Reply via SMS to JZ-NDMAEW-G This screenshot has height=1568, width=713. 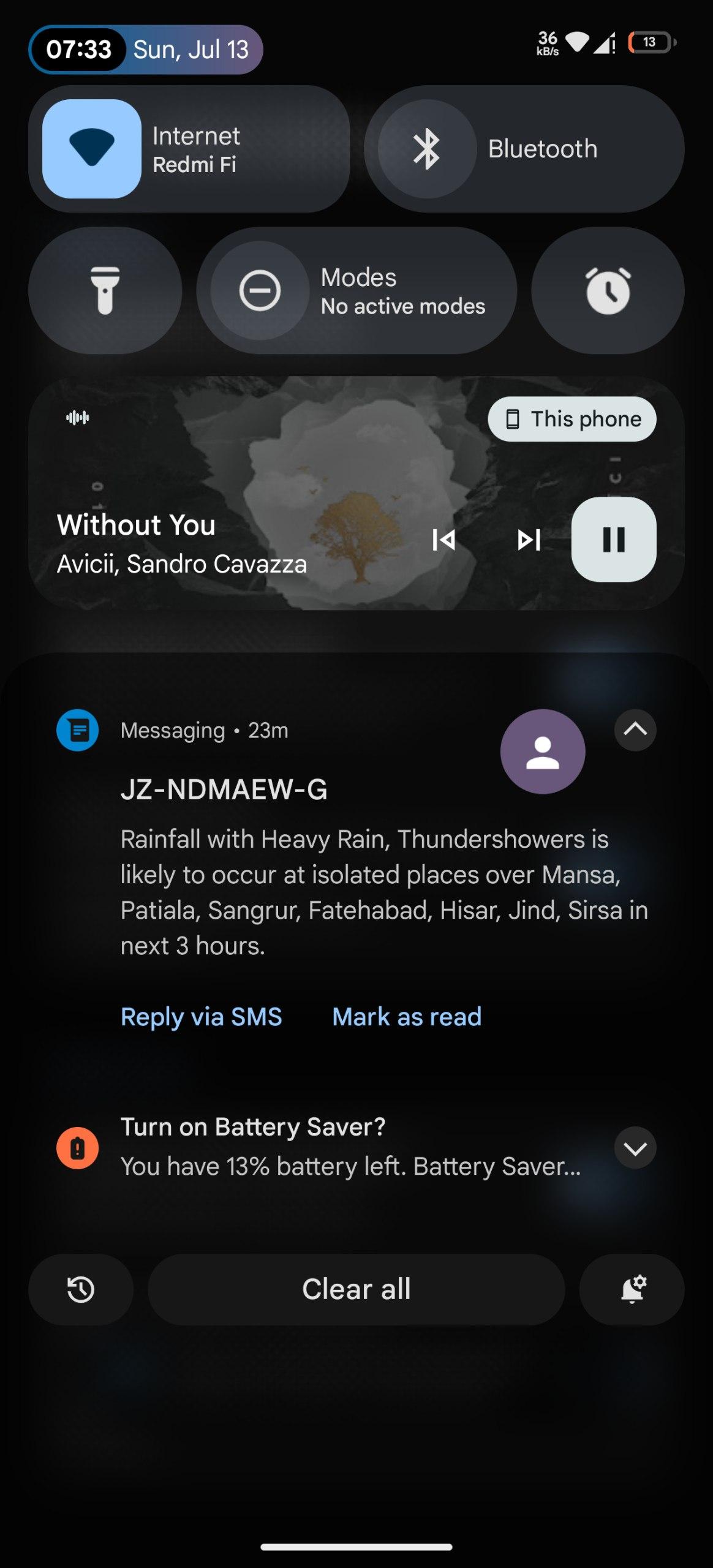coord(202,1017)
